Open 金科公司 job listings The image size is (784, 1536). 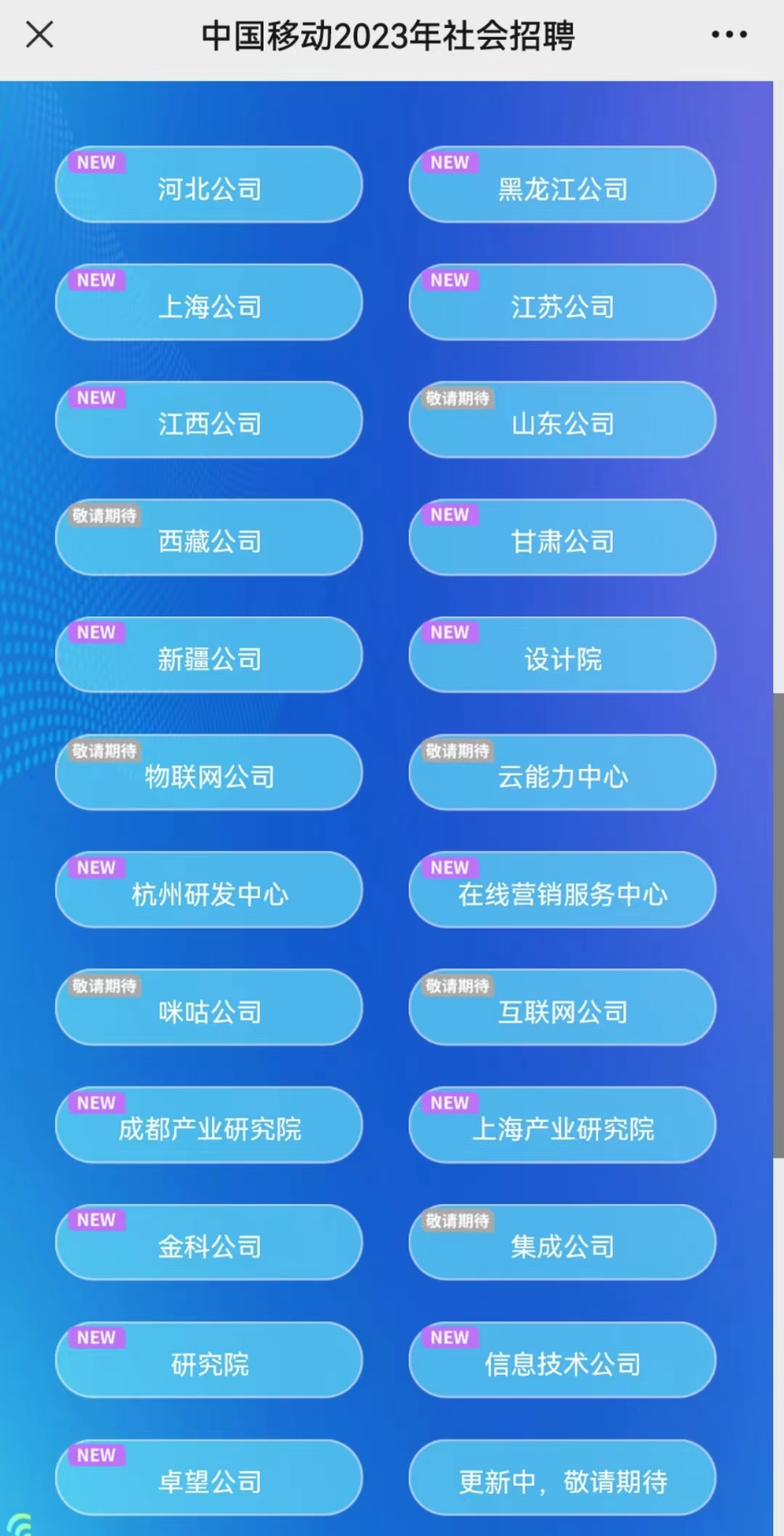pos(209,1244)
